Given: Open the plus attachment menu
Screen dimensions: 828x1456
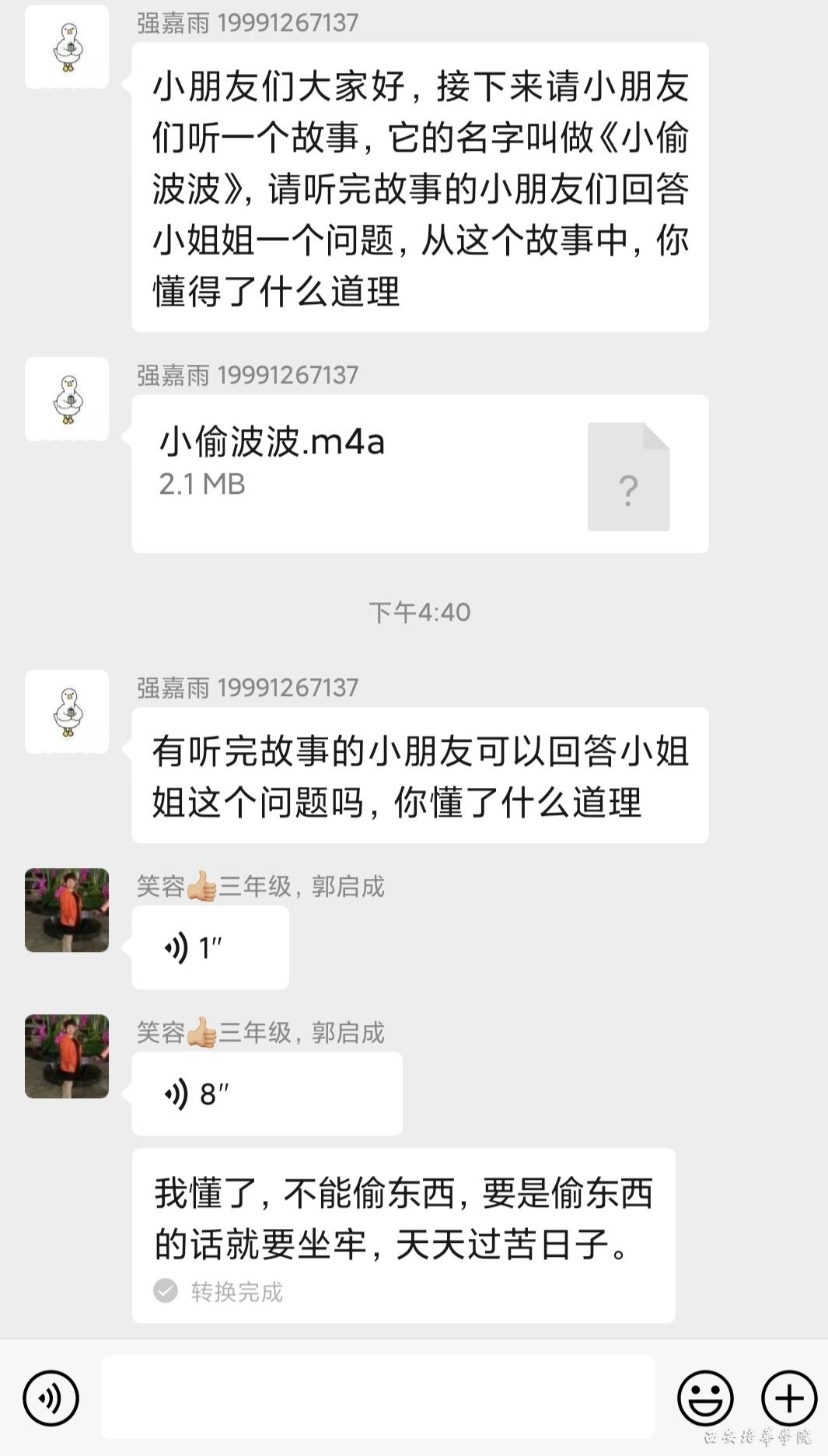Looking at the screenshot, I should [788, 1398].
